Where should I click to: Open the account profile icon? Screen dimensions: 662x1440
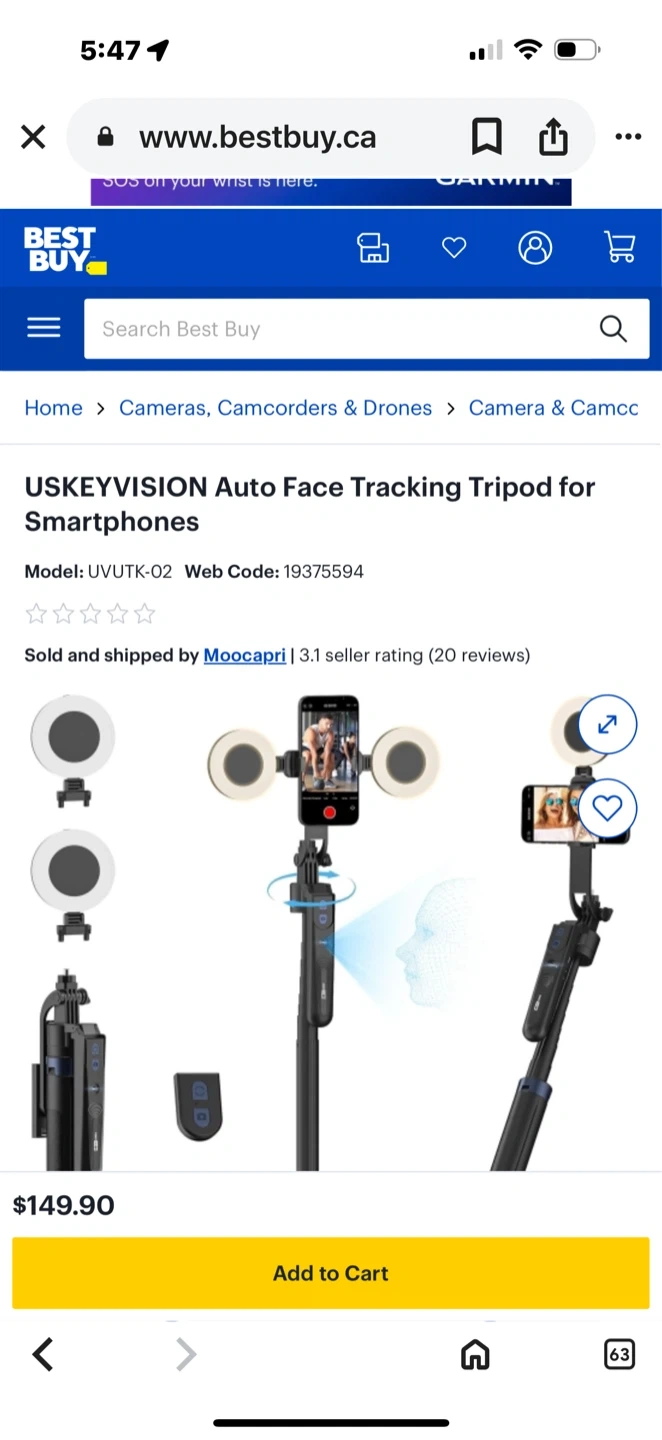tap(535, 248)
